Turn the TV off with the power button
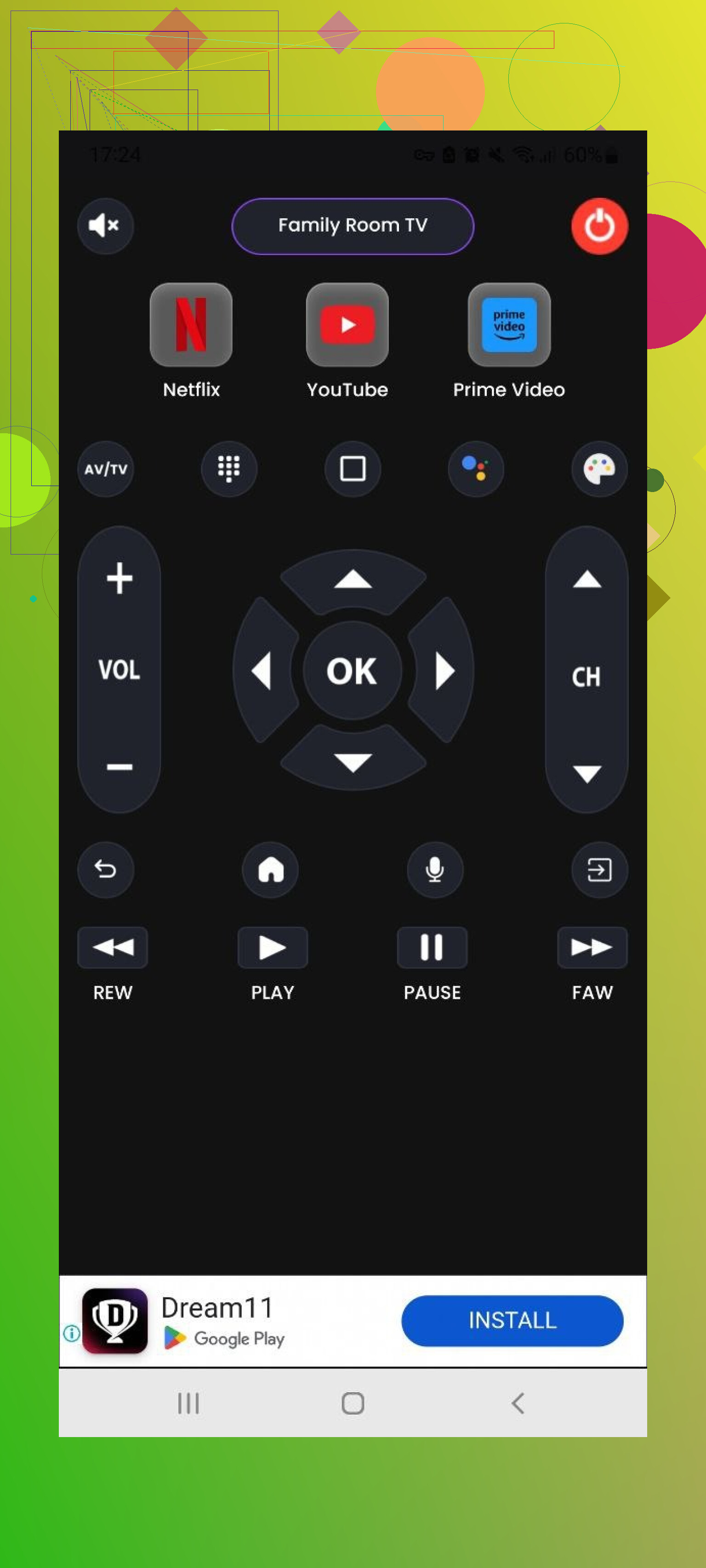The width and height of the screenshot is (706, 1568). coord(599,226)
